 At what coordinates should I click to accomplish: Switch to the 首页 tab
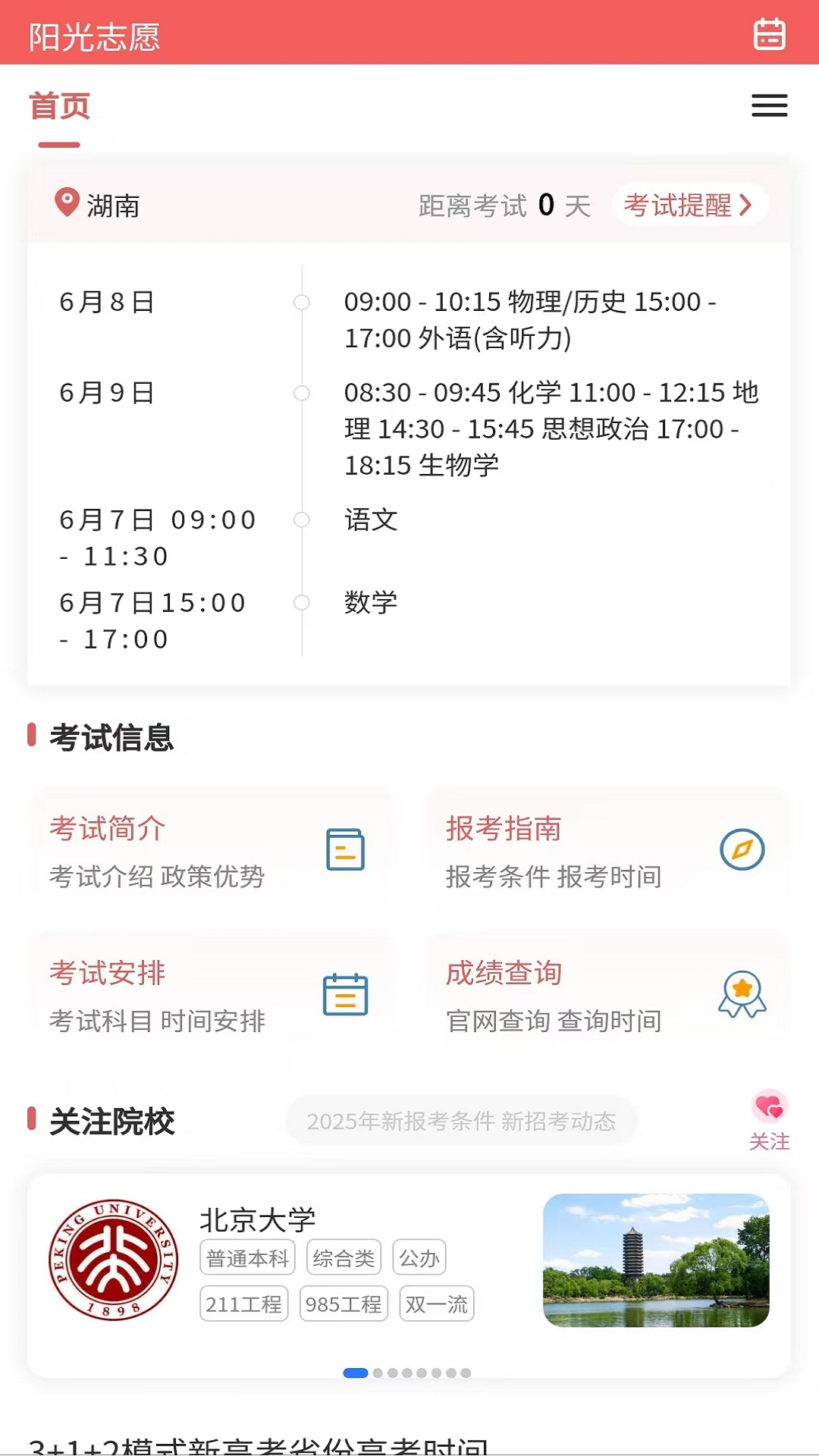click(58, 106)
